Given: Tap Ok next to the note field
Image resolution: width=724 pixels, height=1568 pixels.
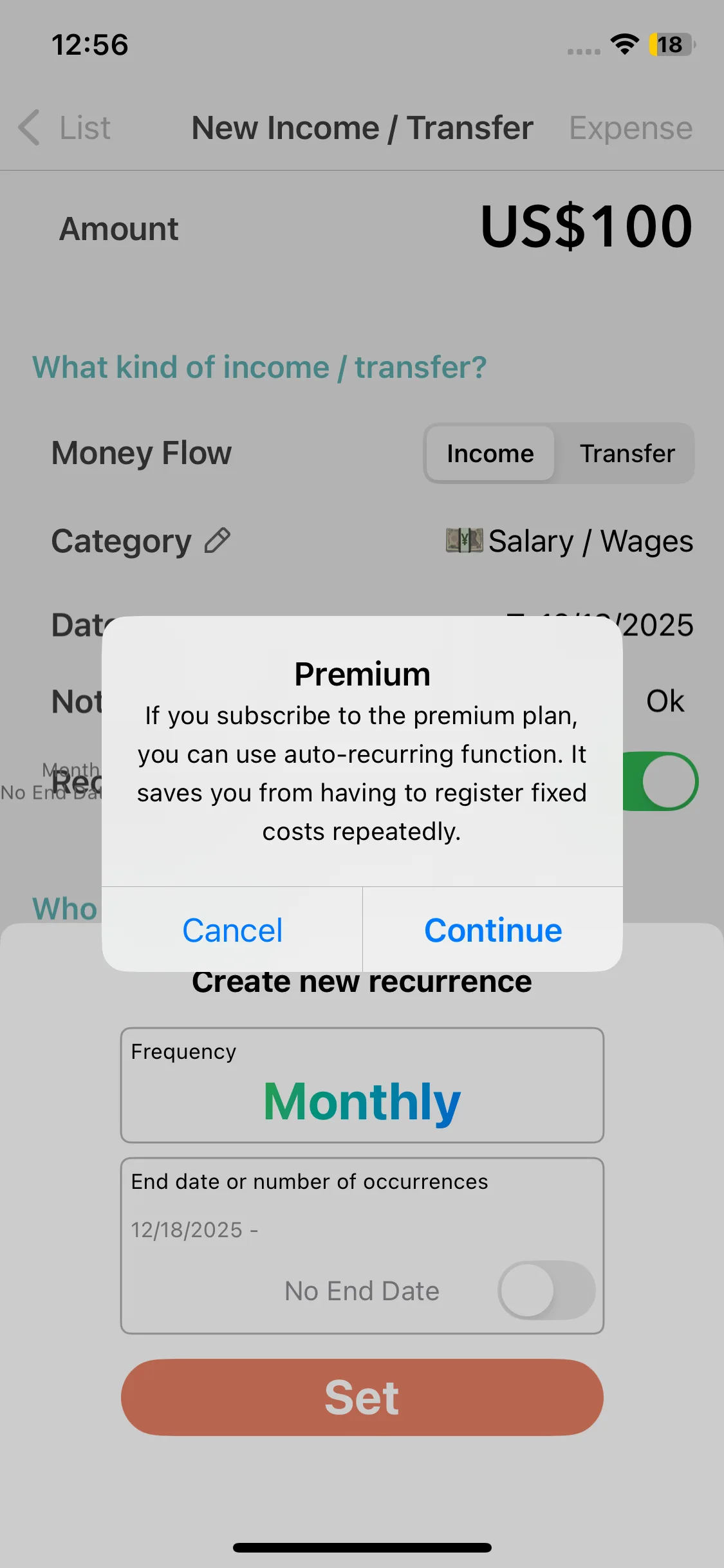Looking at the screenshot, I should tap(665, 701).
